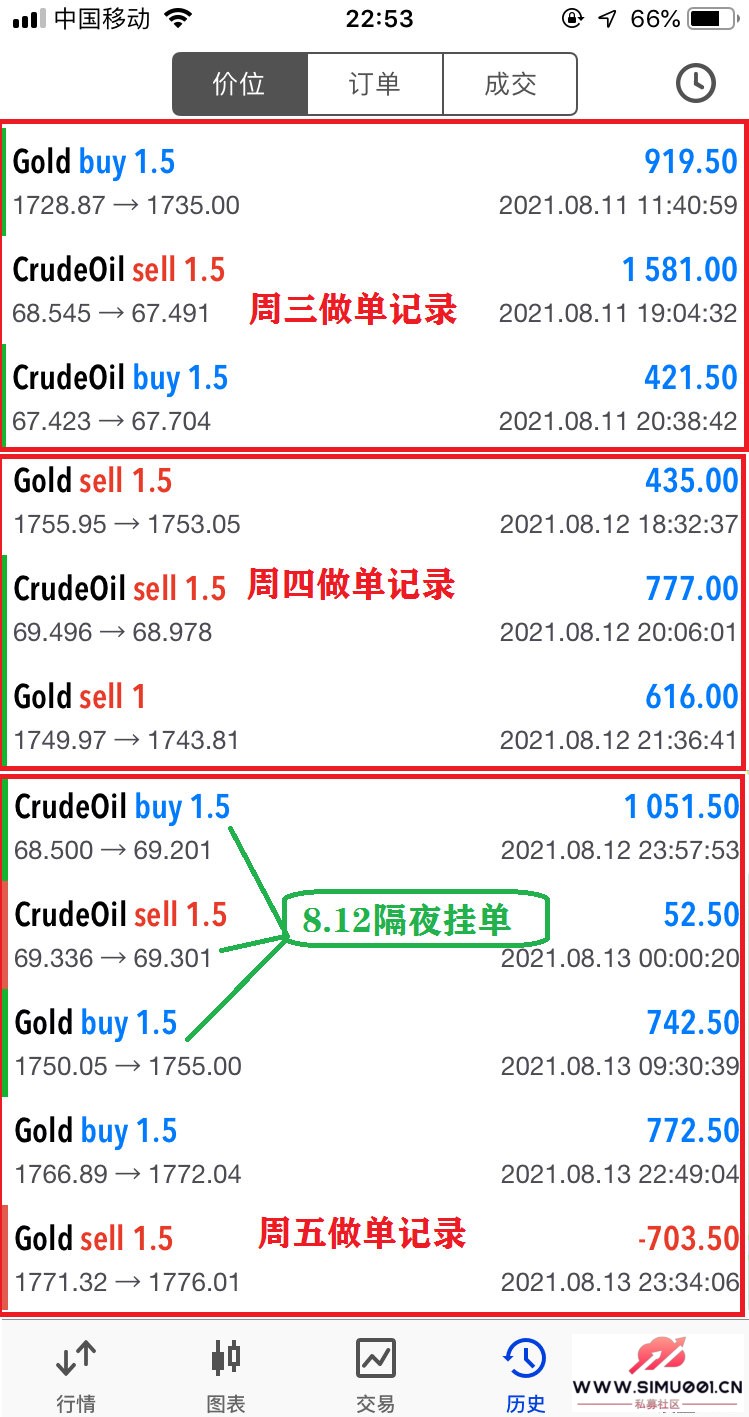Open the Gold buy trade with profit 772.50
This screenshot has height=1417, width=749.
[375, 1151]
